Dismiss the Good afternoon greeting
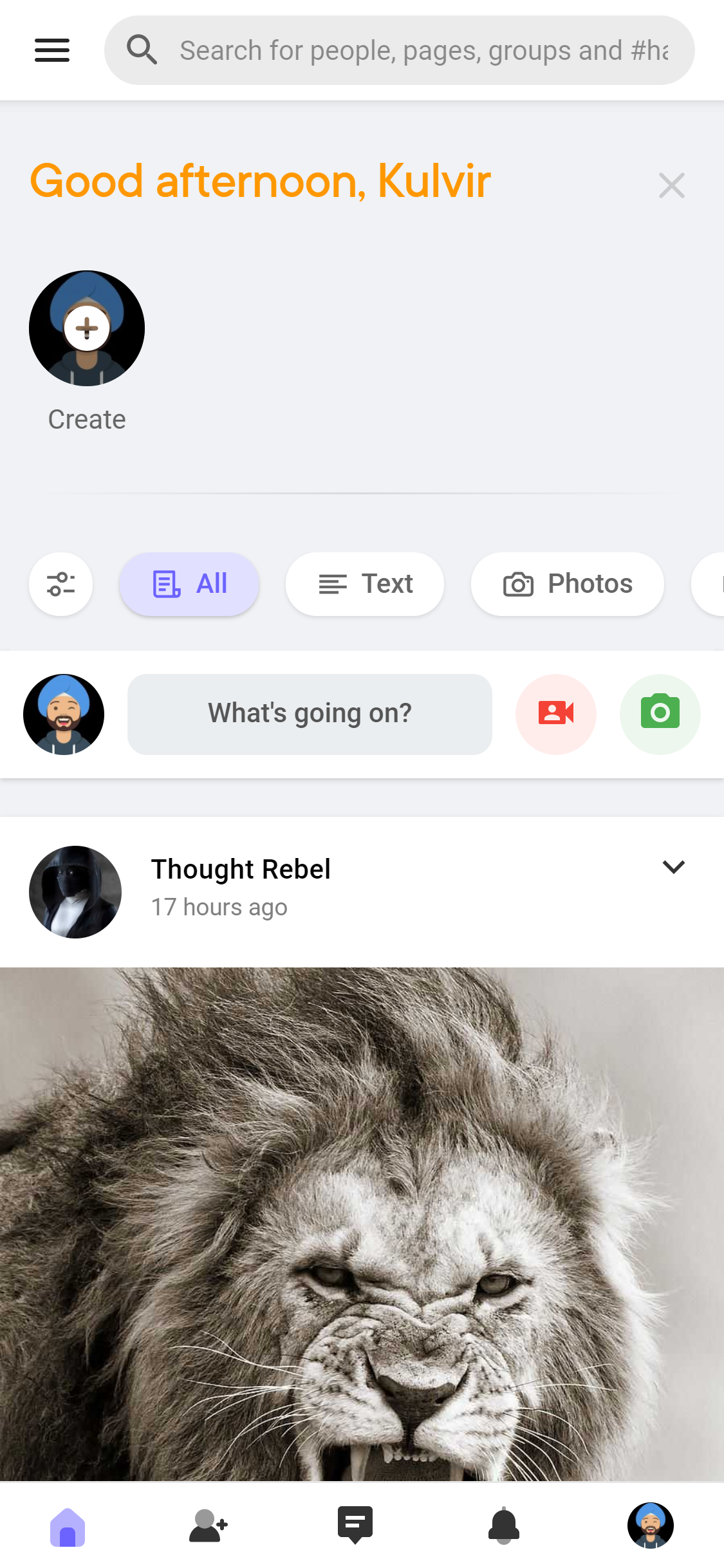Screen dimensions: 724x1568 pyautogui.click(x=671, y=185)
